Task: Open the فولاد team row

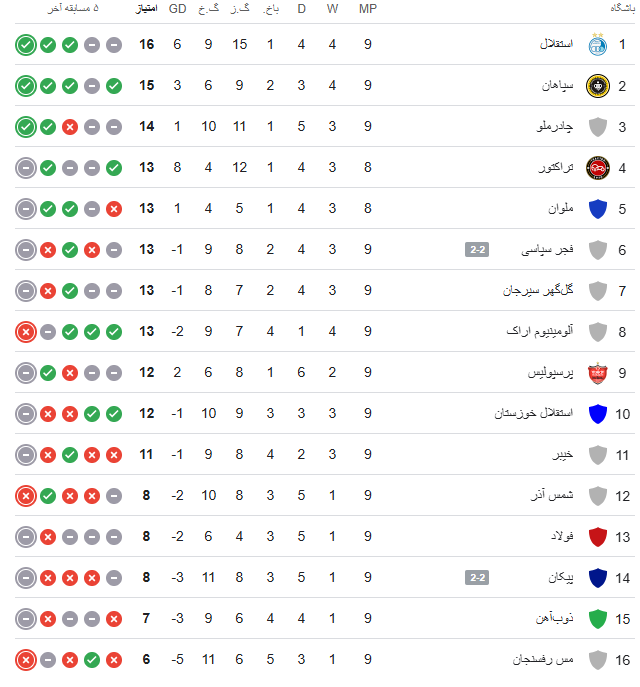Action: pyautogui.click(x=560, y=537)
